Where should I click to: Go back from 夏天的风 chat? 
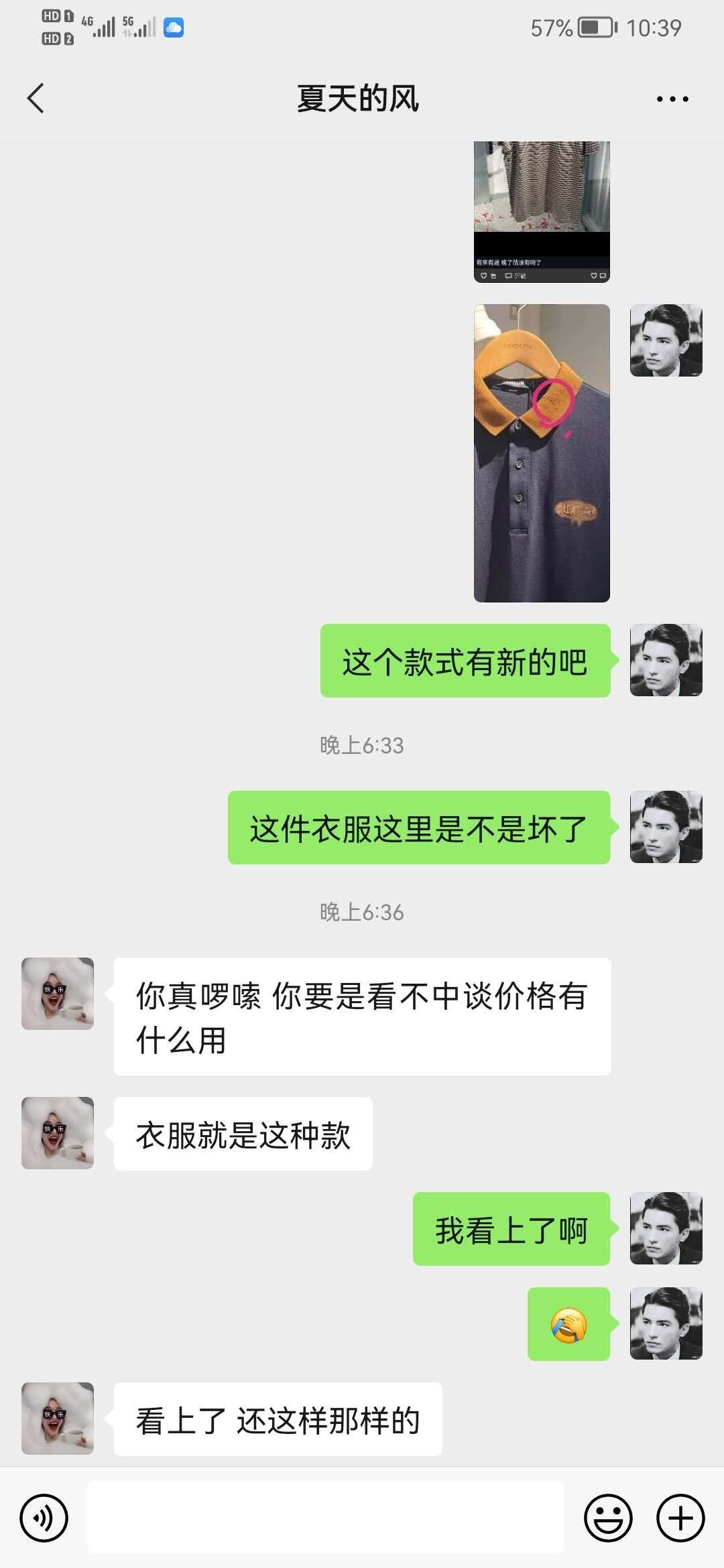pyautogui.click(x=36, y=99)
